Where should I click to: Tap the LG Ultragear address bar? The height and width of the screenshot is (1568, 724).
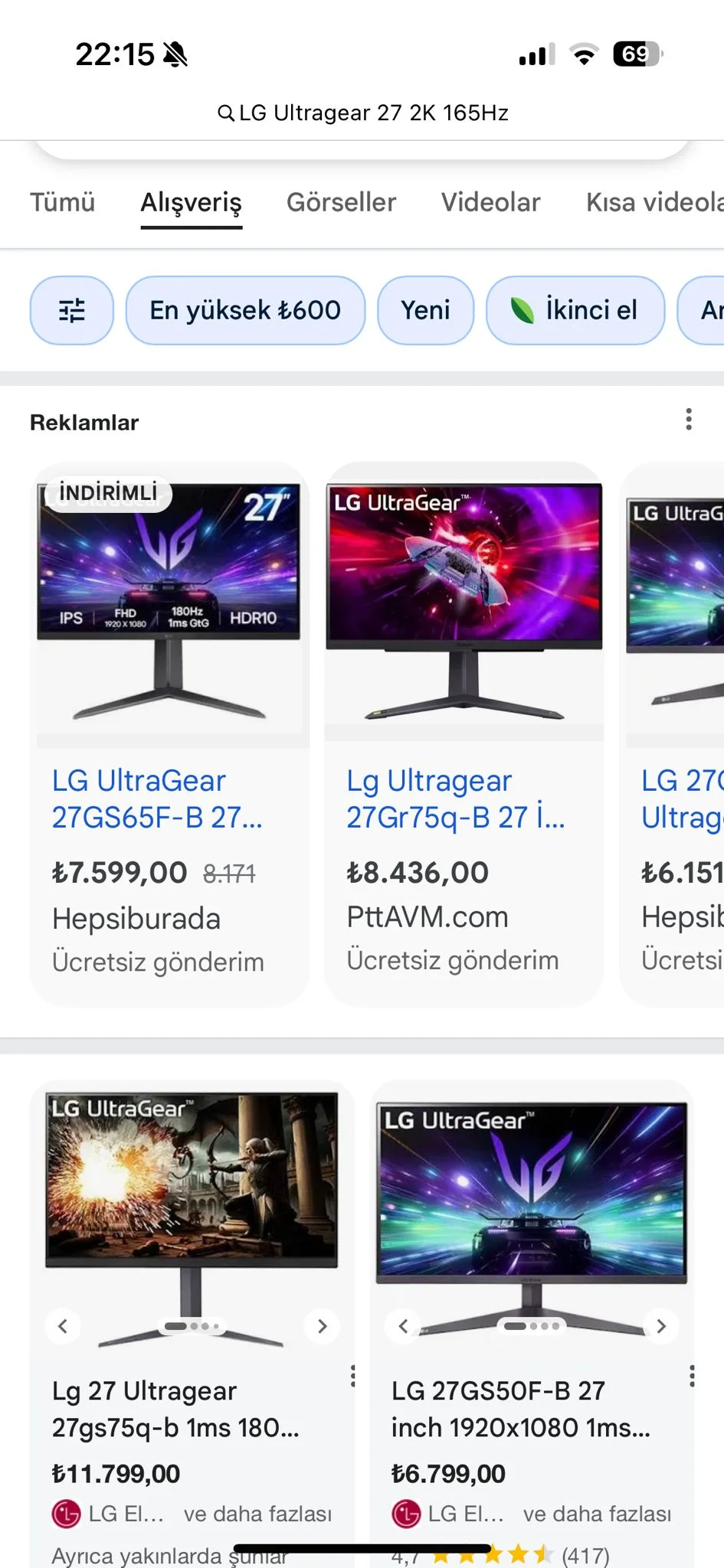pyautogui.click(x=362, y=113)
